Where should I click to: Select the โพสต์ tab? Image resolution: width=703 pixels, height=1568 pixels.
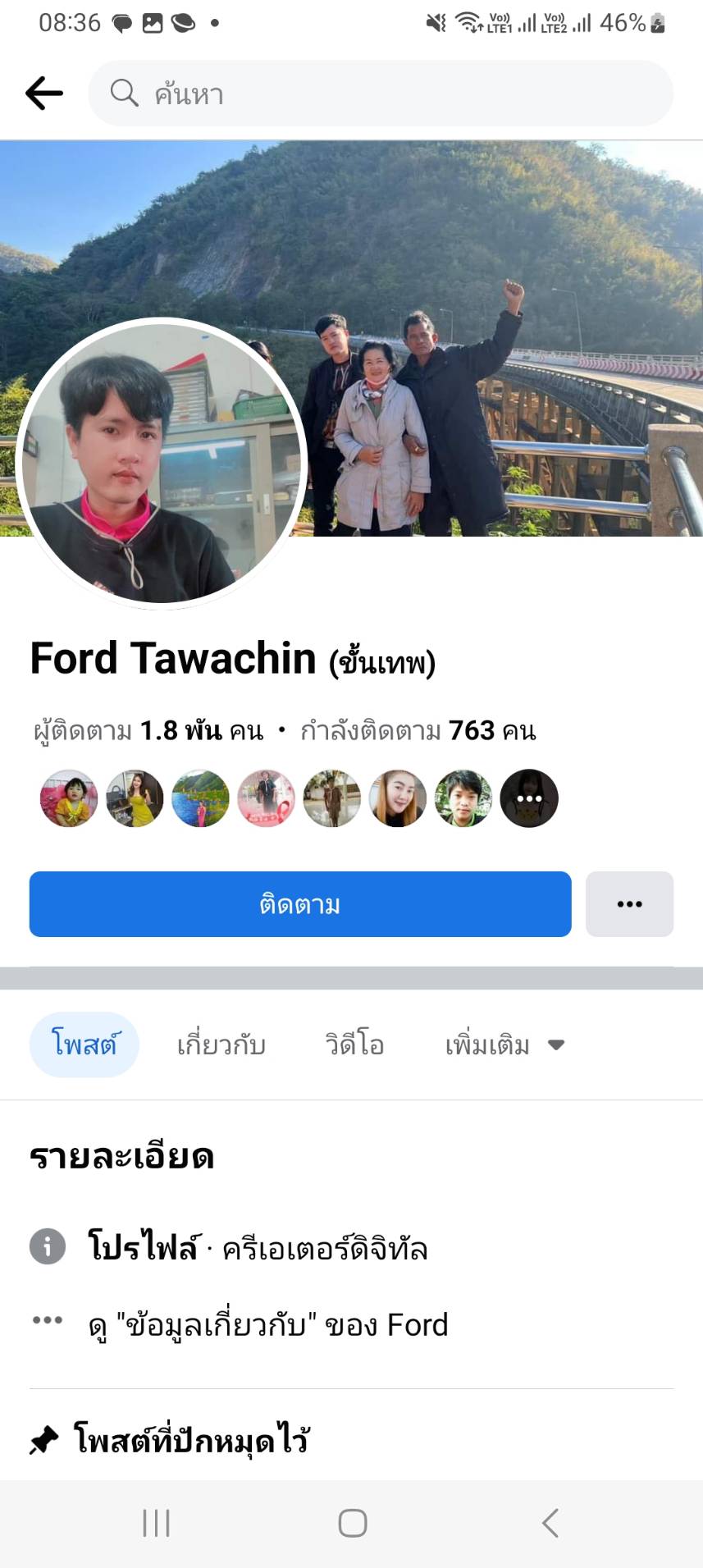coord(84,1045)
